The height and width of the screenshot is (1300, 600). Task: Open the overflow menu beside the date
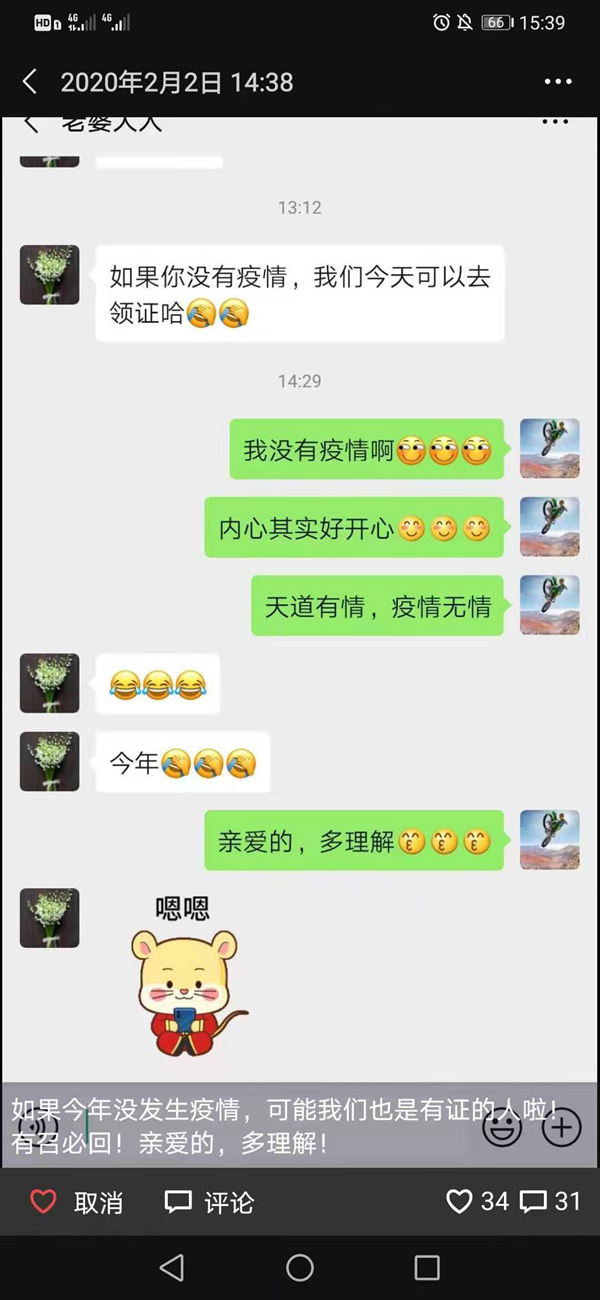[558, 82]
